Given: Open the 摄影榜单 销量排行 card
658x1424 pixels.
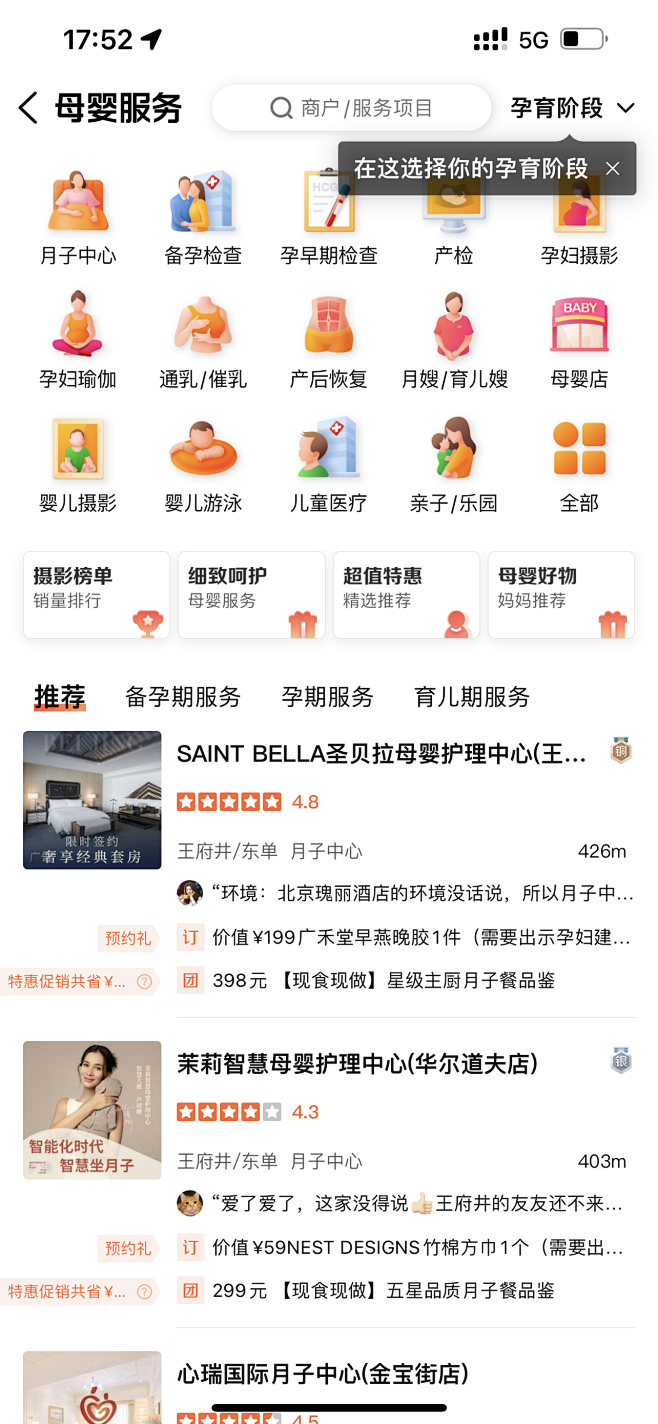Looking at the screenshot, I should pos(96,595).
